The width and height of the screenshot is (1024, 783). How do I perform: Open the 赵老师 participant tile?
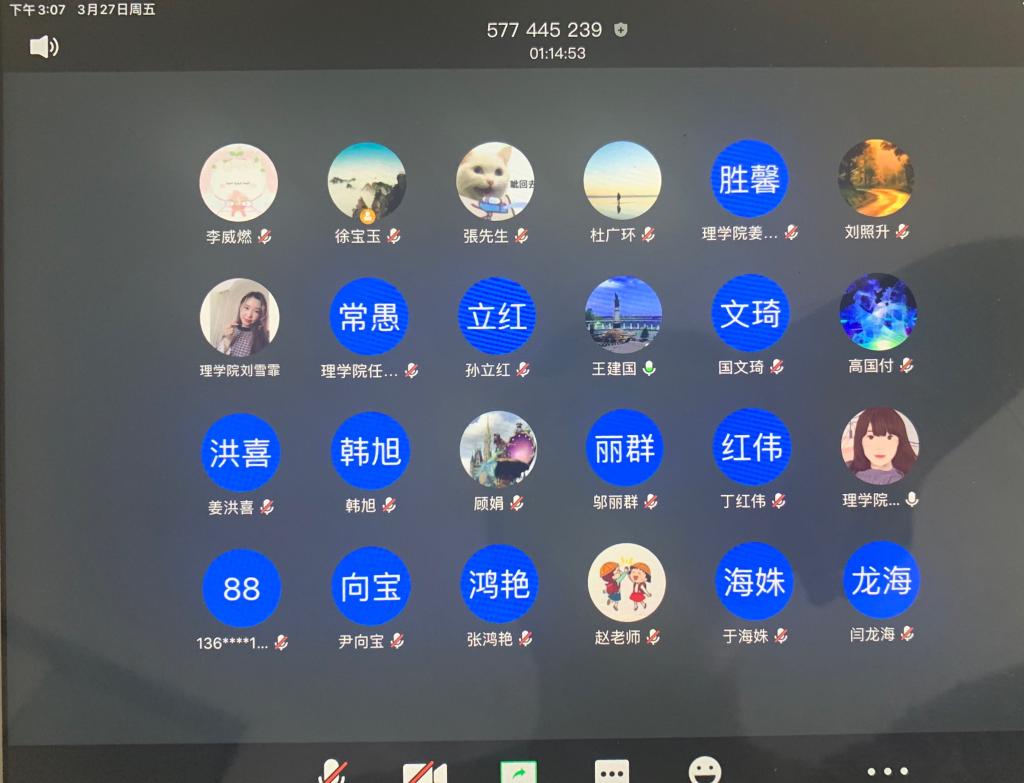626,583
